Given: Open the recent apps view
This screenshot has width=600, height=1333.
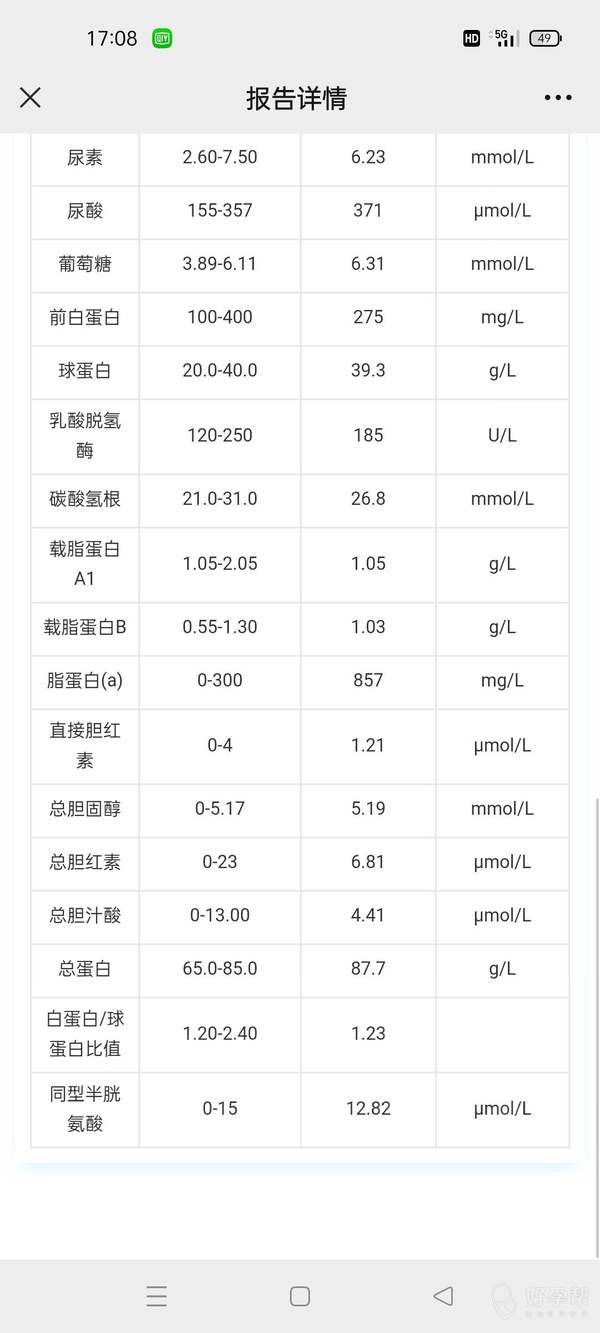Looking at the screenshot, I should pos(157,1296).
